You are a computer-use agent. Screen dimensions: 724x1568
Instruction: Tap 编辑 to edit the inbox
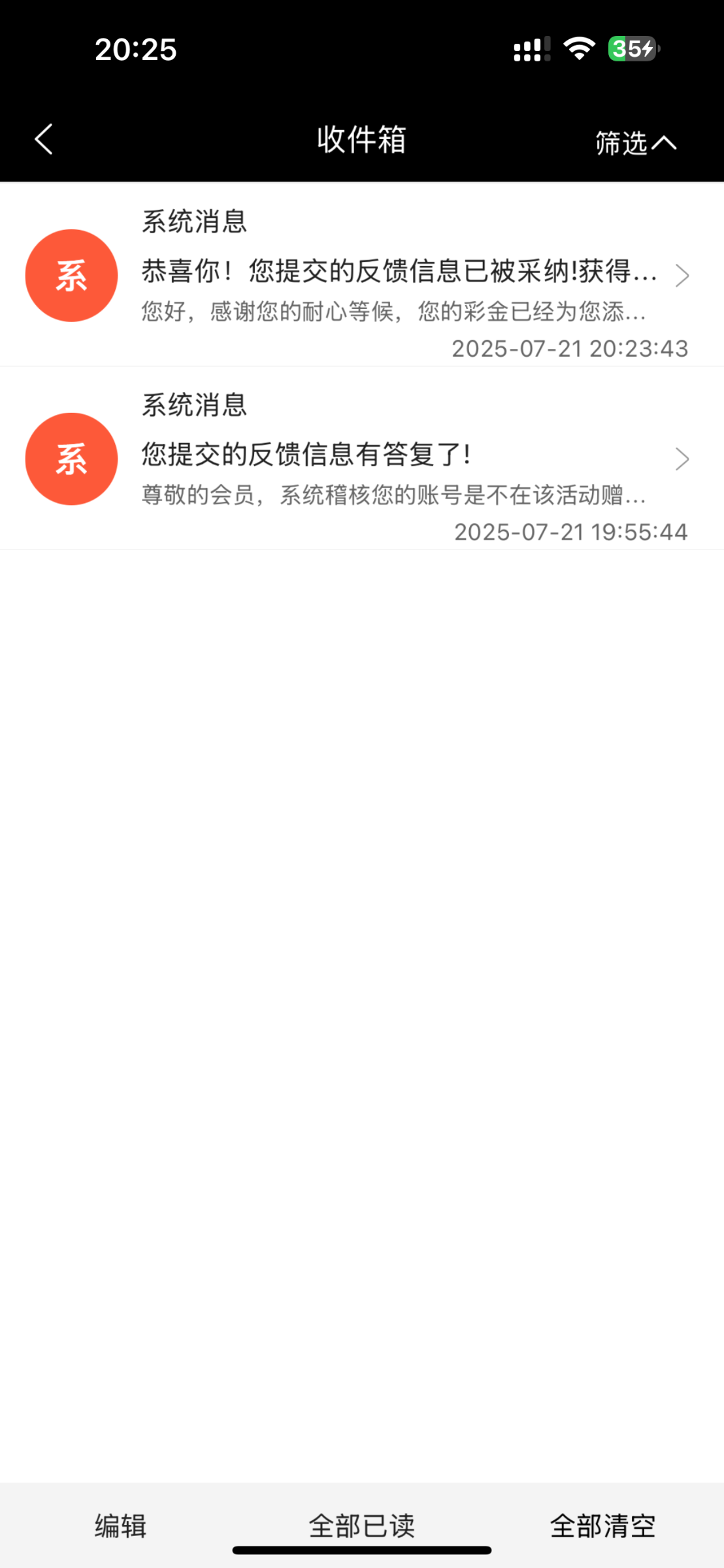(x=121, y=1526)
